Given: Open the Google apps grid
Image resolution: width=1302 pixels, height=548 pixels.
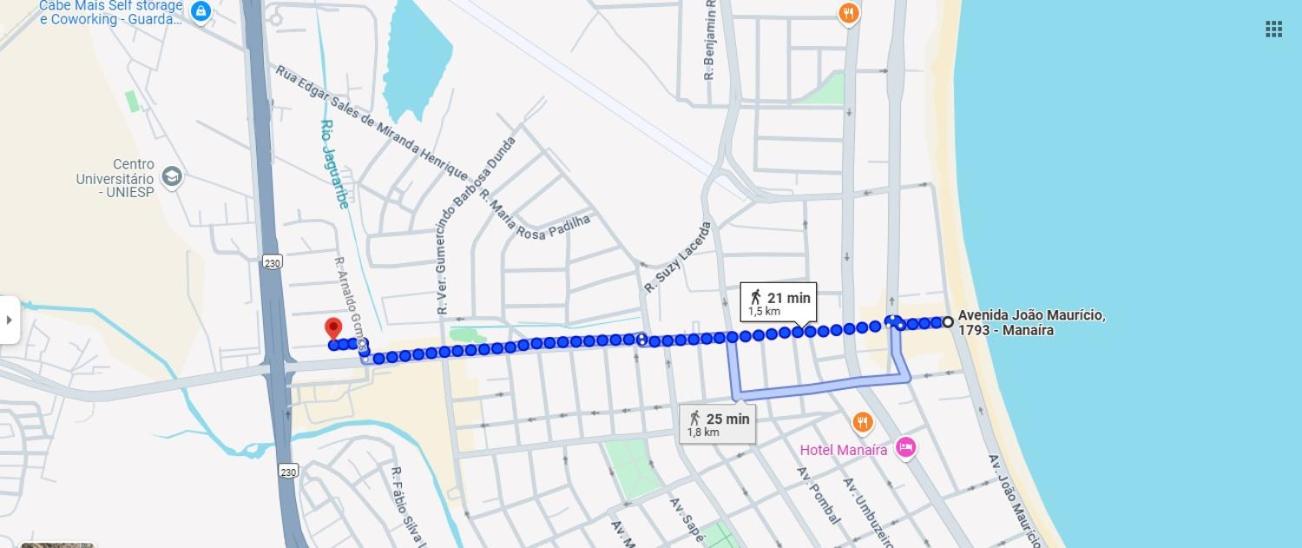Looking at the screenshot, I should pos(1273,28).
